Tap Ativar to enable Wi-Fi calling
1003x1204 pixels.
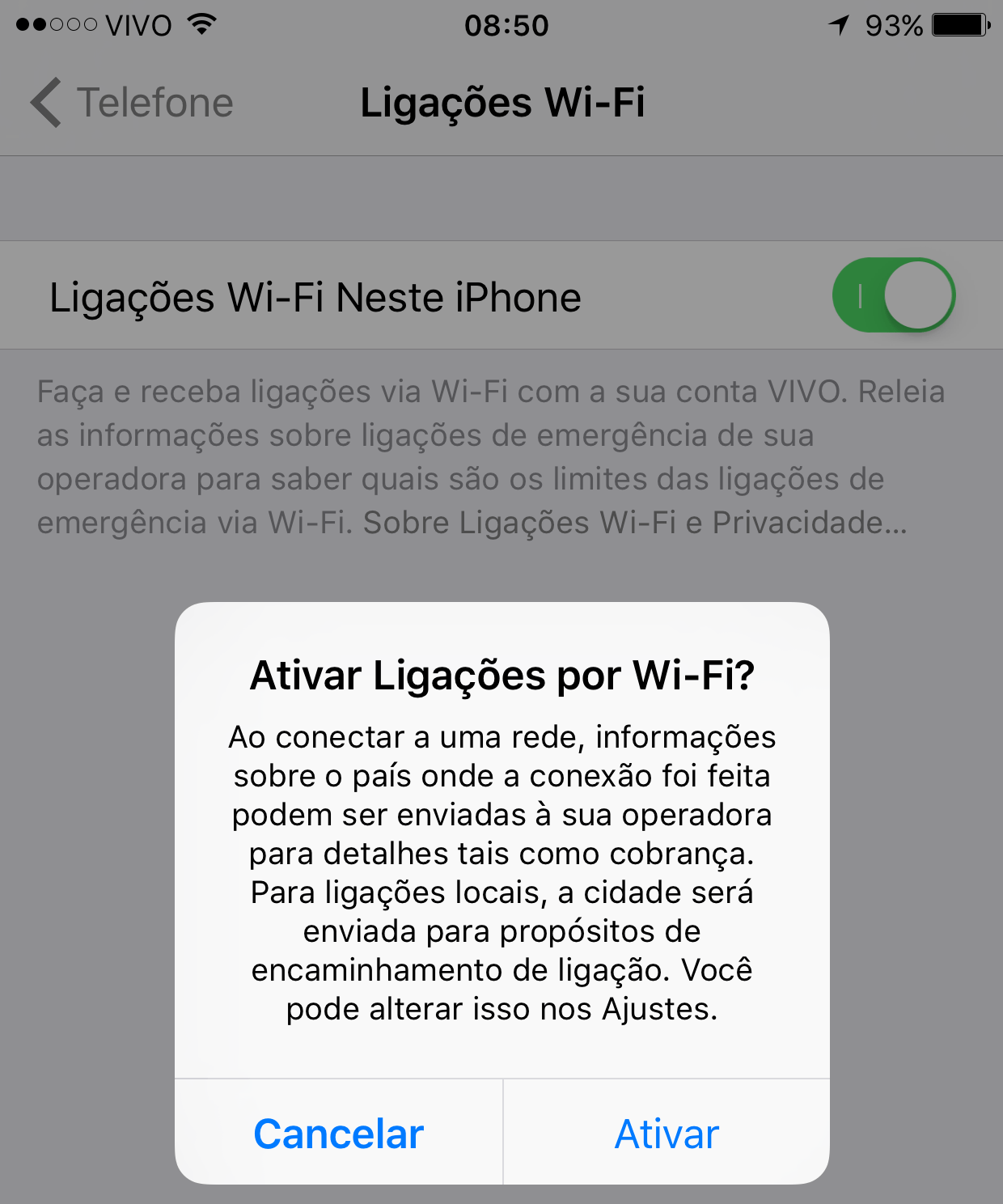(667, 1134)
